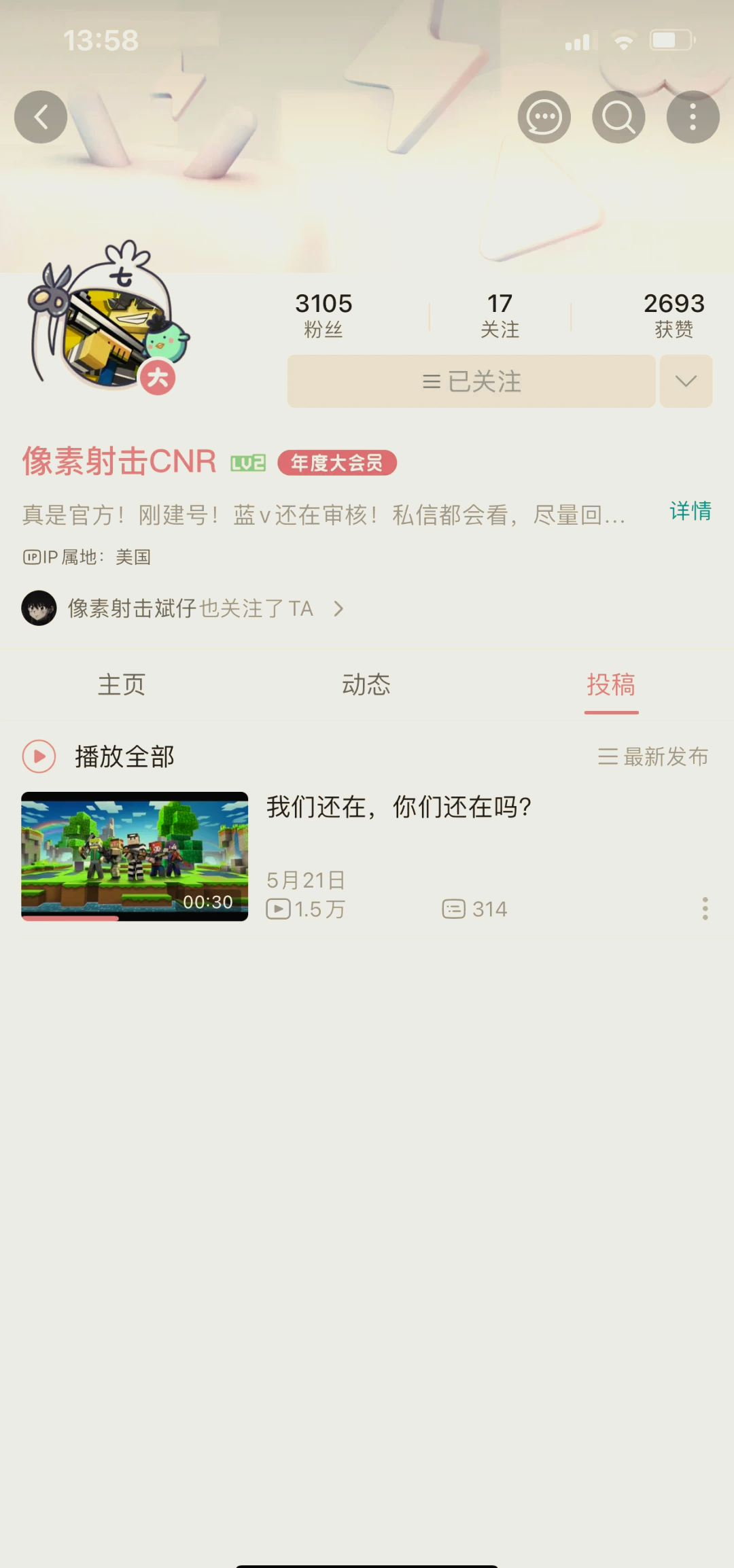Open the video's three-dot options menu
The width and height of the screenshot is (734, 1568).
pos(703,909)
